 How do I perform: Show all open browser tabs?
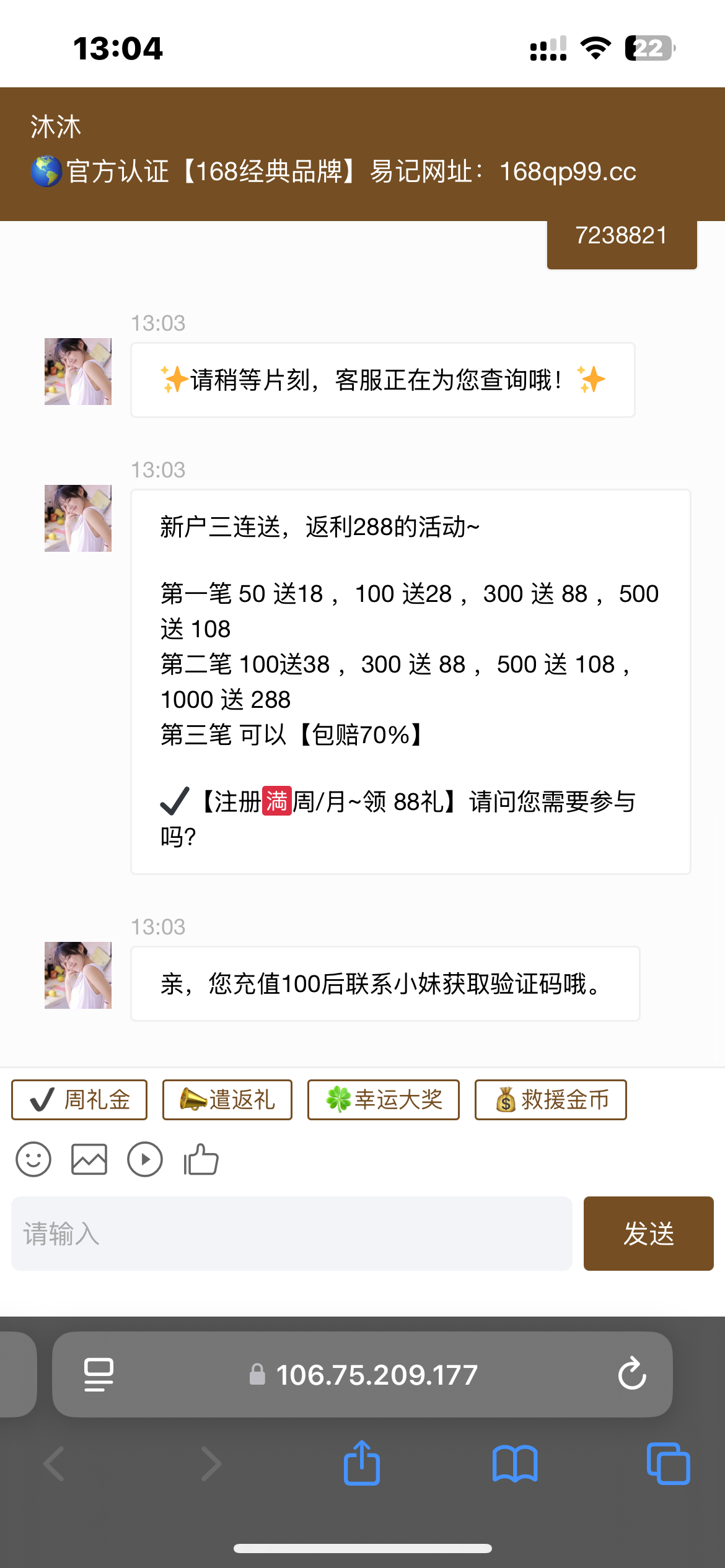pos(668,1464)
